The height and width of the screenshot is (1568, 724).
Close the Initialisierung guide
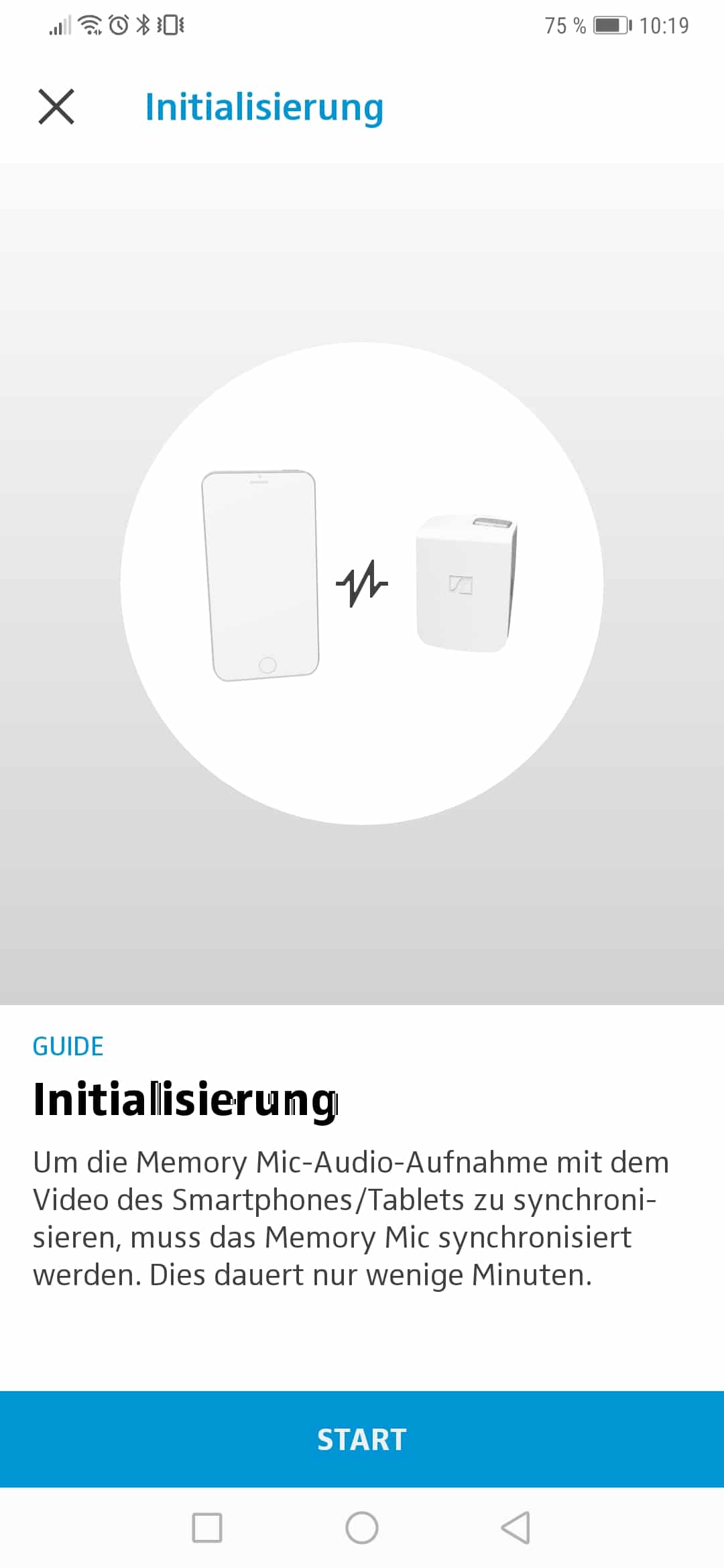[56, 107]
